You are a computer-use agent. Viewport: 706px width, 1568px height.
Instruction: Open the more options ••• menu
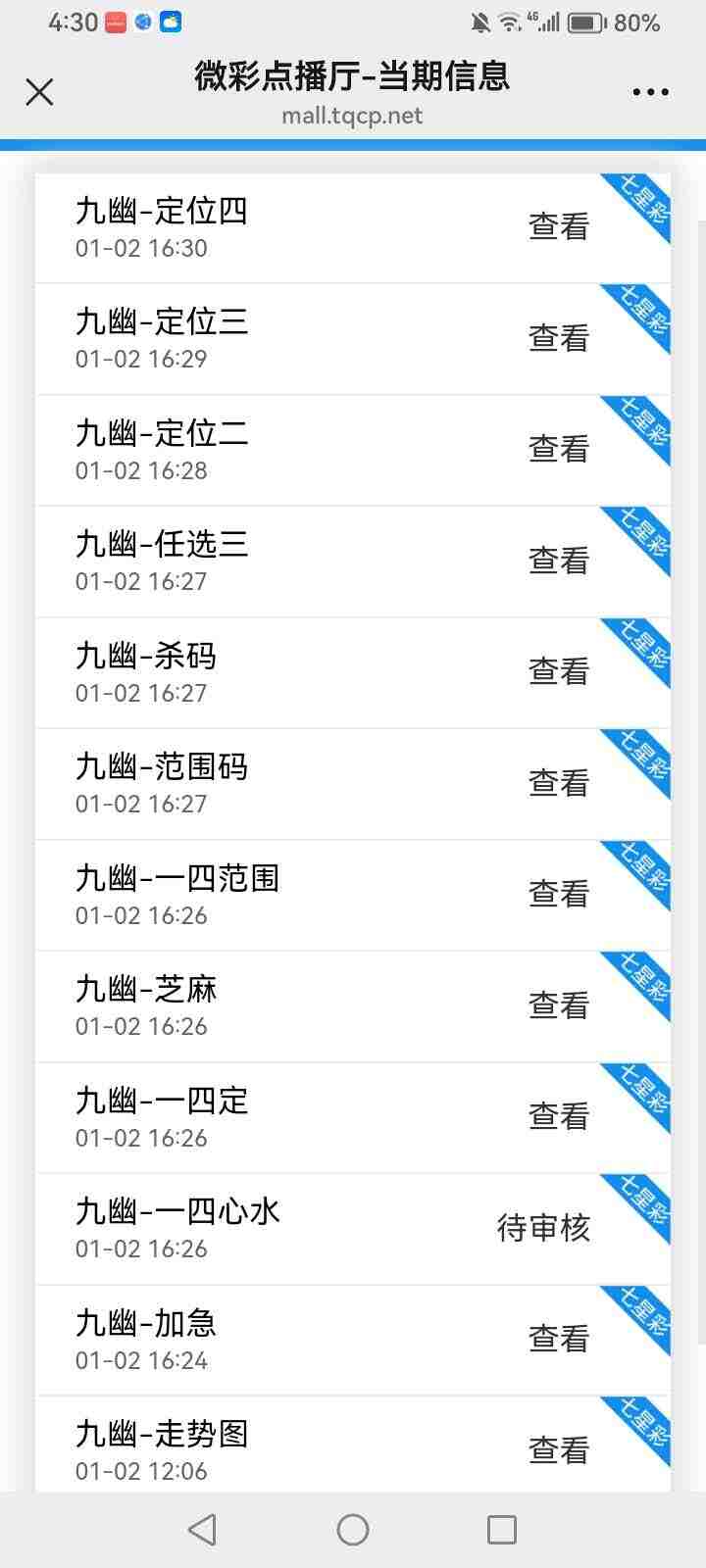click(x=650, y=91)
